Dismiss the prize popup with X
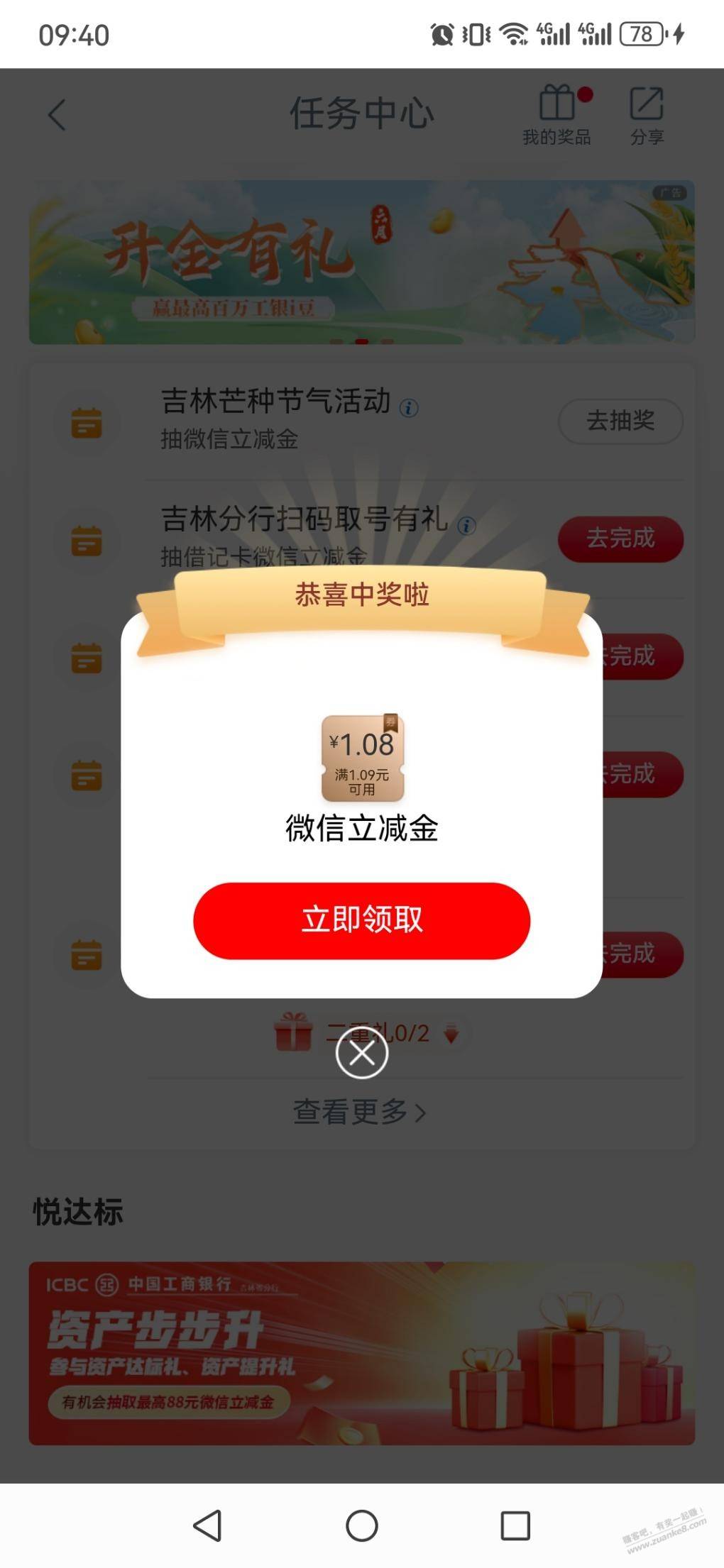This screenshot has height=1568, width=724. 361,1054
